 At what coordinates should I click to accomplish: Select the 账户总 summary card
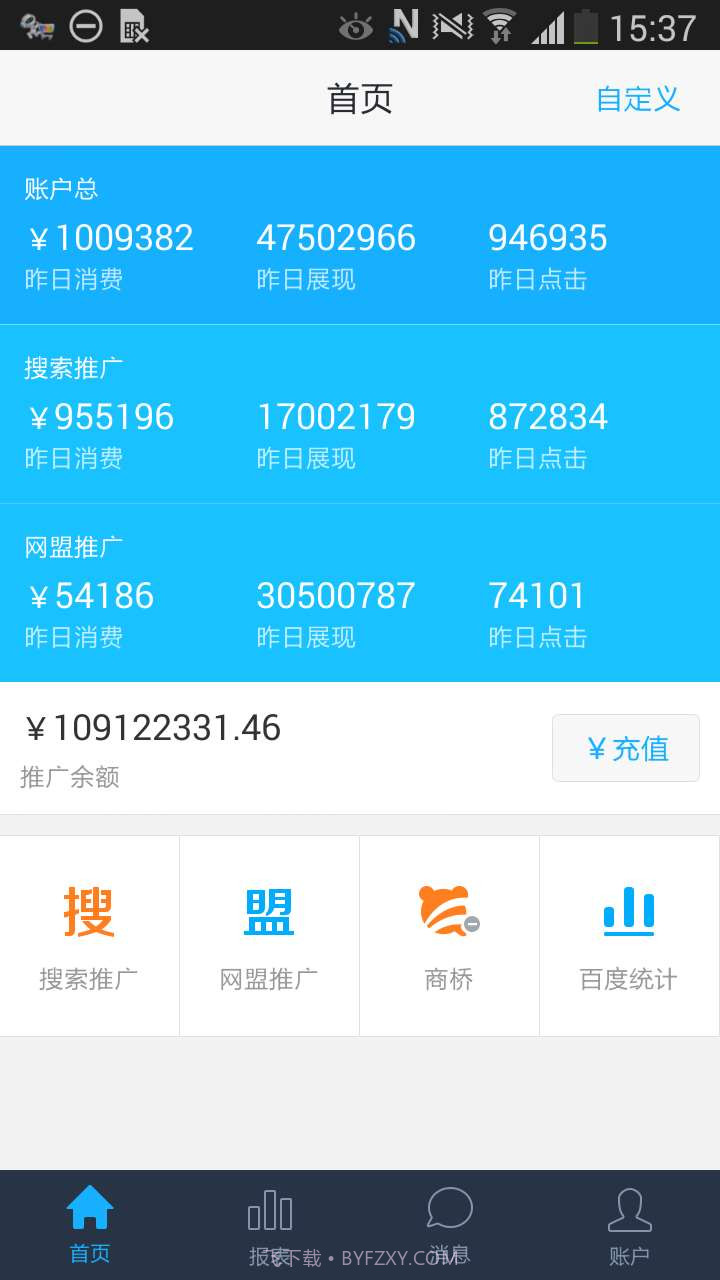[x=360, y=235]
